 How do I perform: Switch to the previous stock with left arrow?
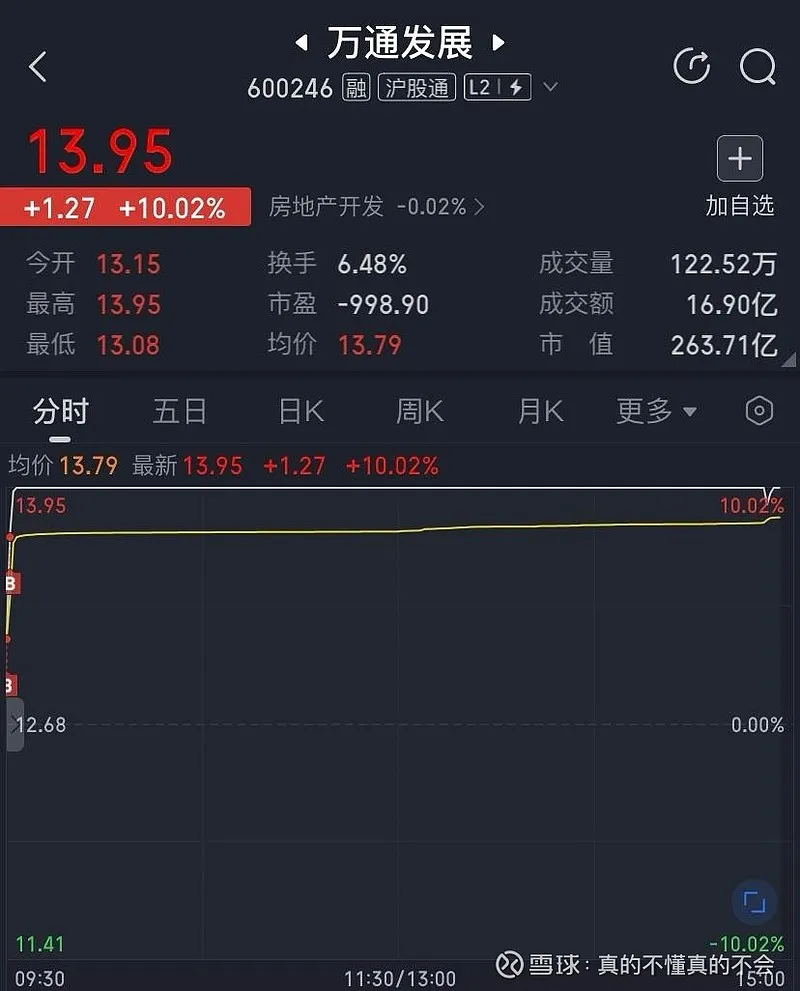click(300, 43)
